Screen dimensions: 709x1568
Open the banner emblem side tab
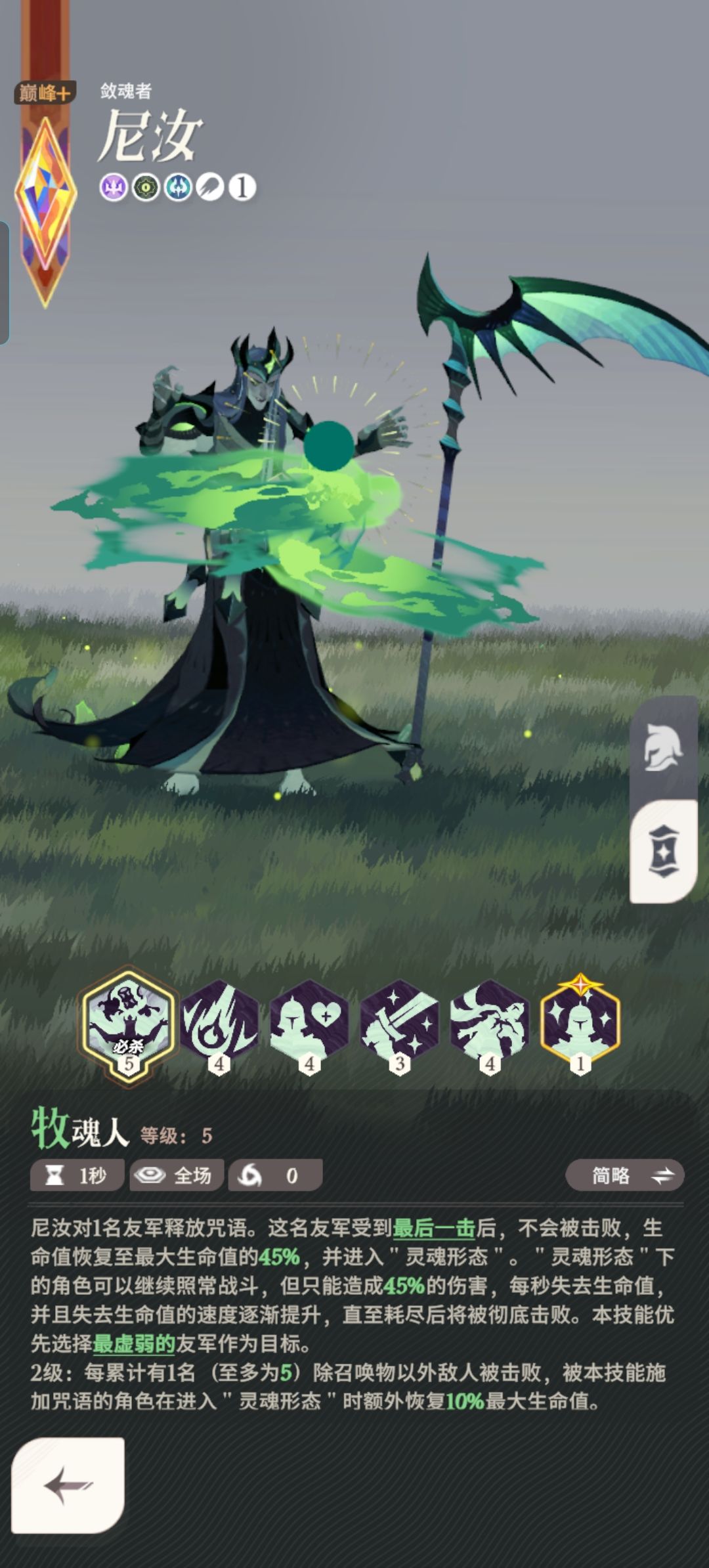click(663, 852)
